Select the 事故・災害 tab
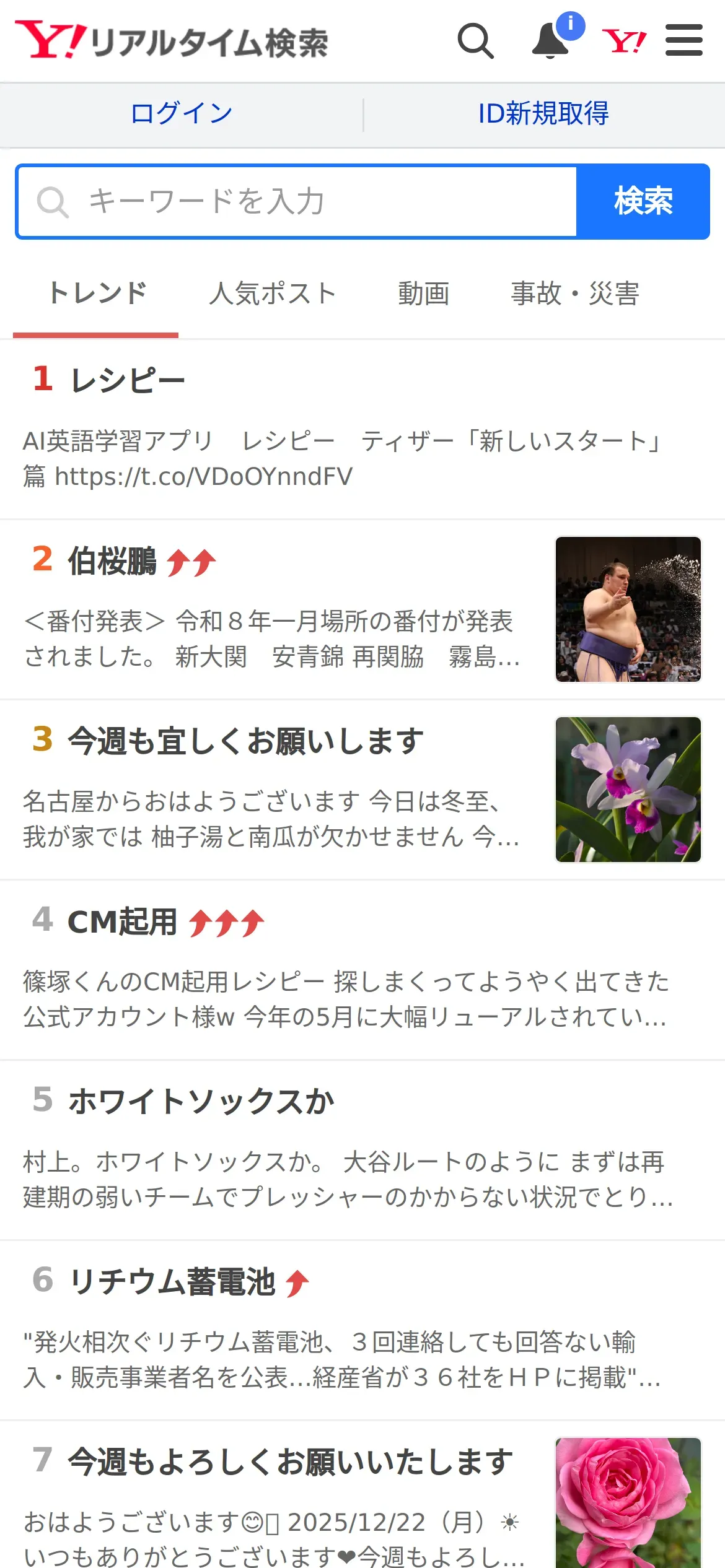The image size is (725, 1568). click(574, 294)
